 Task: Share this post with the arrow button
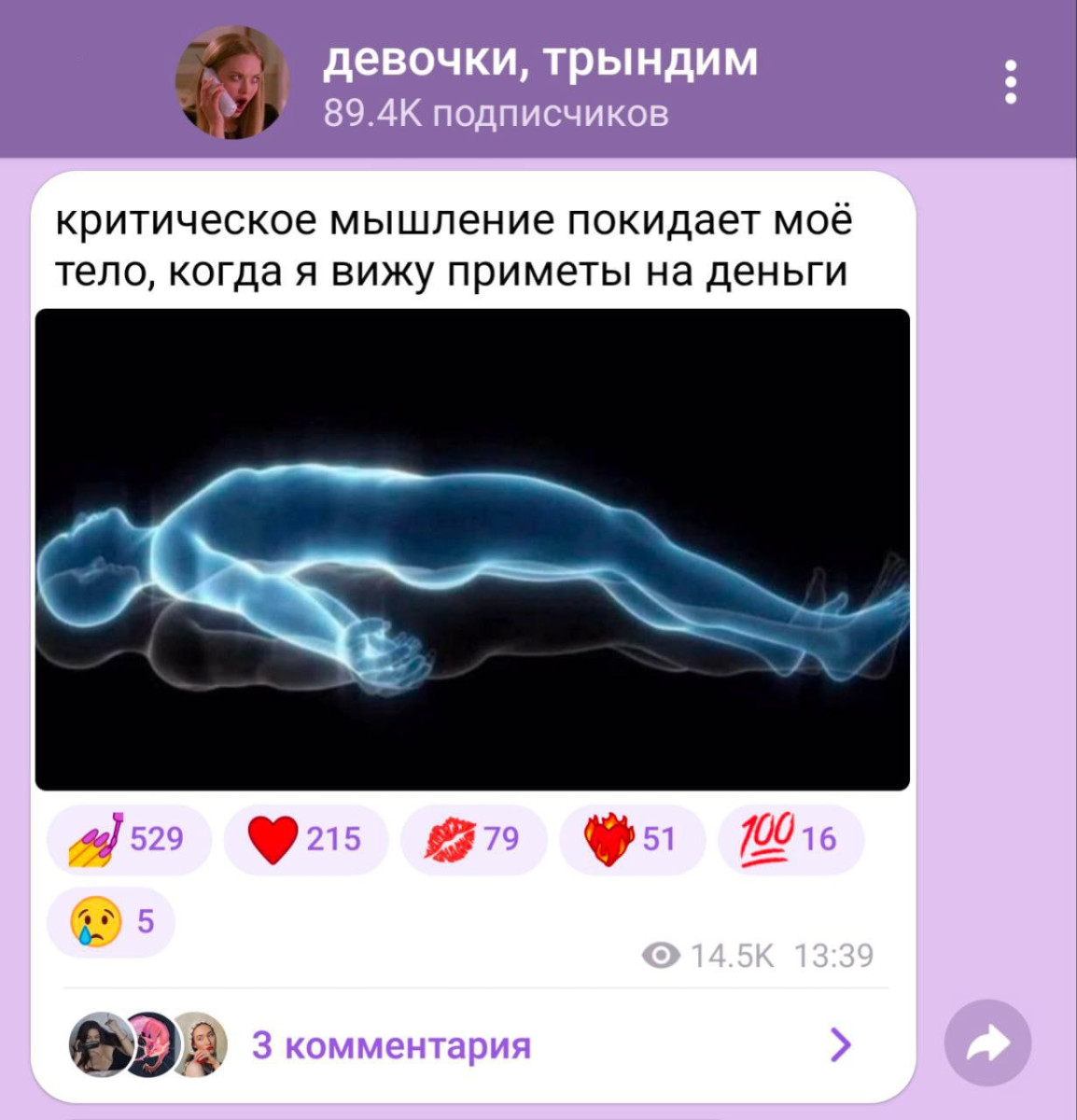tap(987, 1043)
